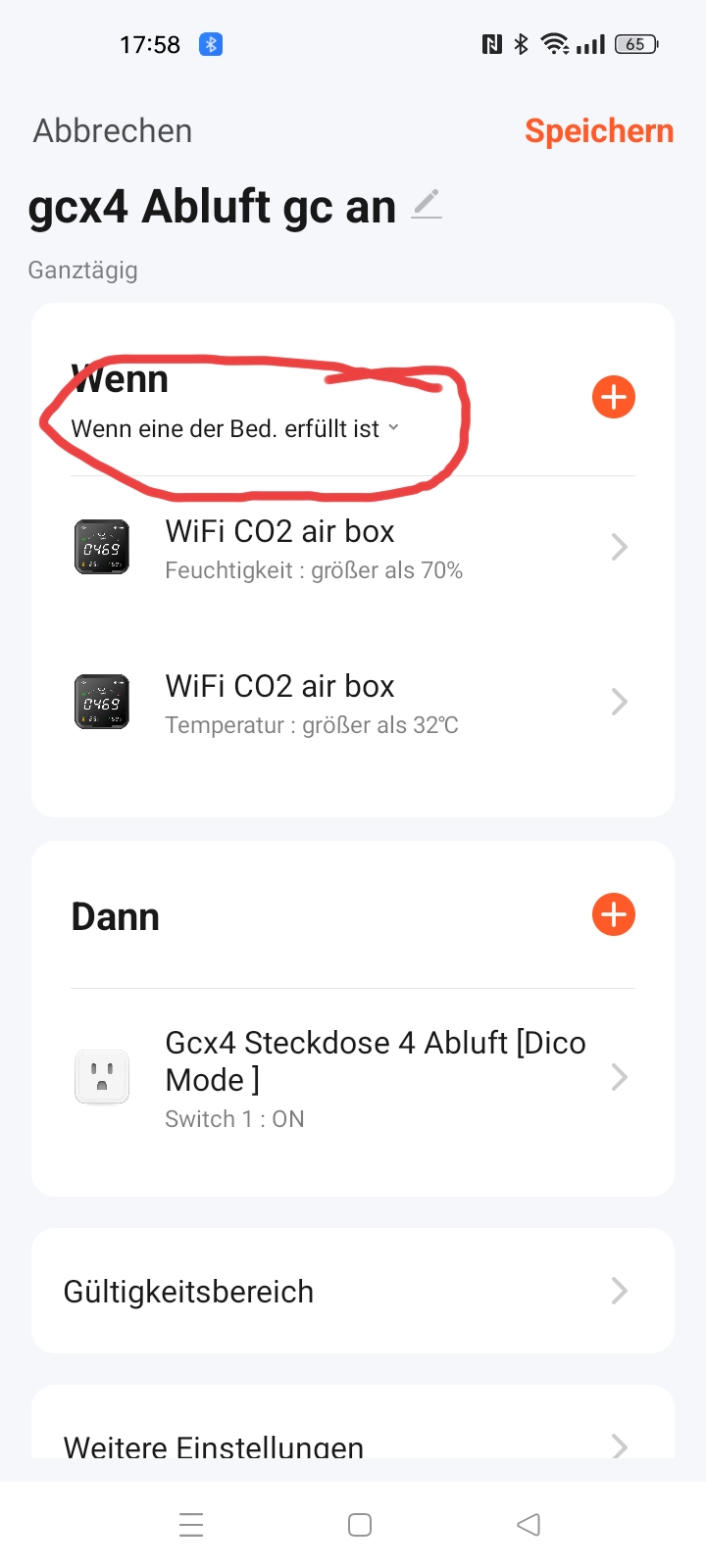Open Gültigkeitsbereich settings

pos(353,1292)
